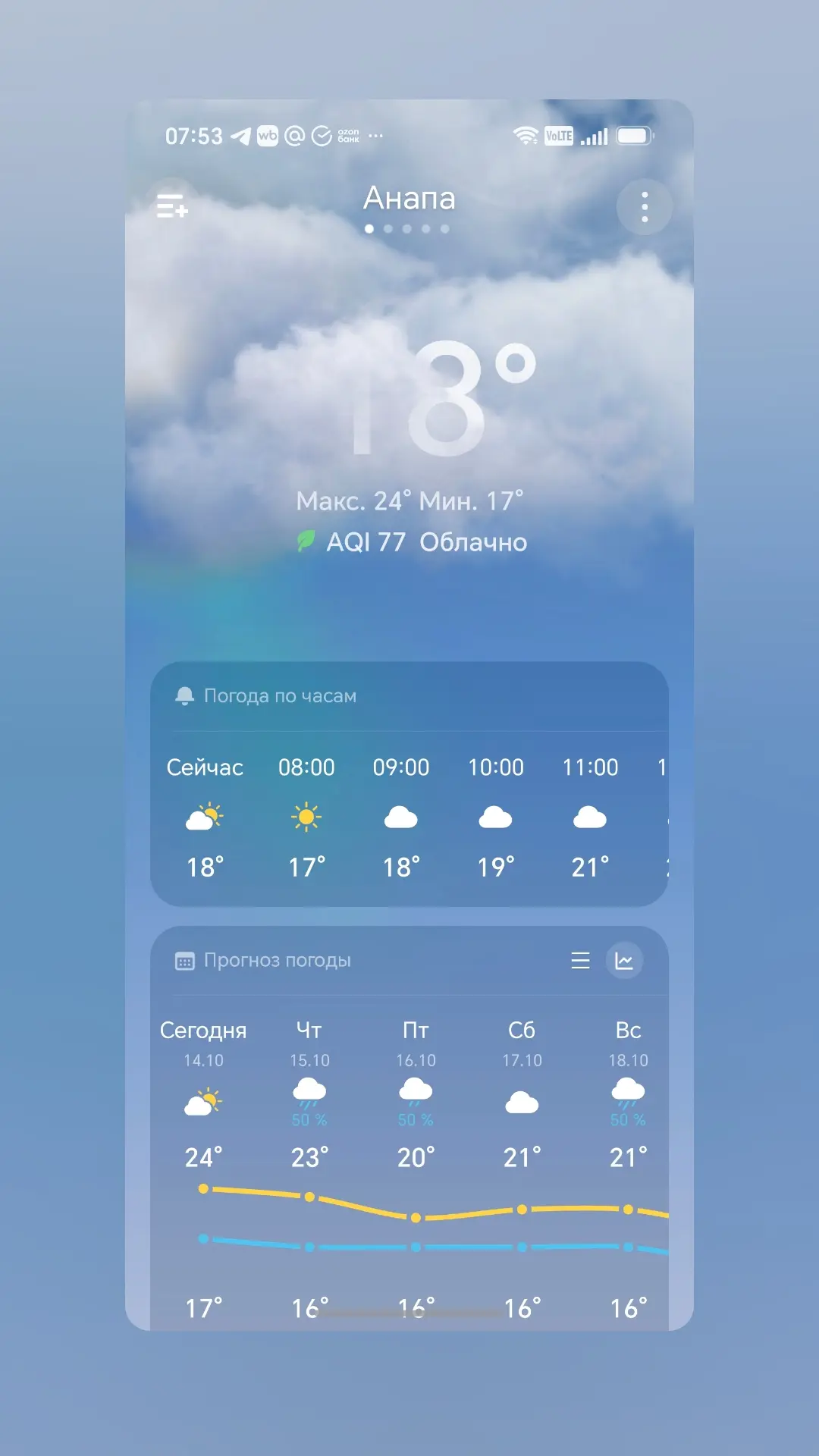Image resolution: width=819 pixels, height=1456 pixels.
Task: Tap the city page indicator dots
Action: [x=407, y=228]
